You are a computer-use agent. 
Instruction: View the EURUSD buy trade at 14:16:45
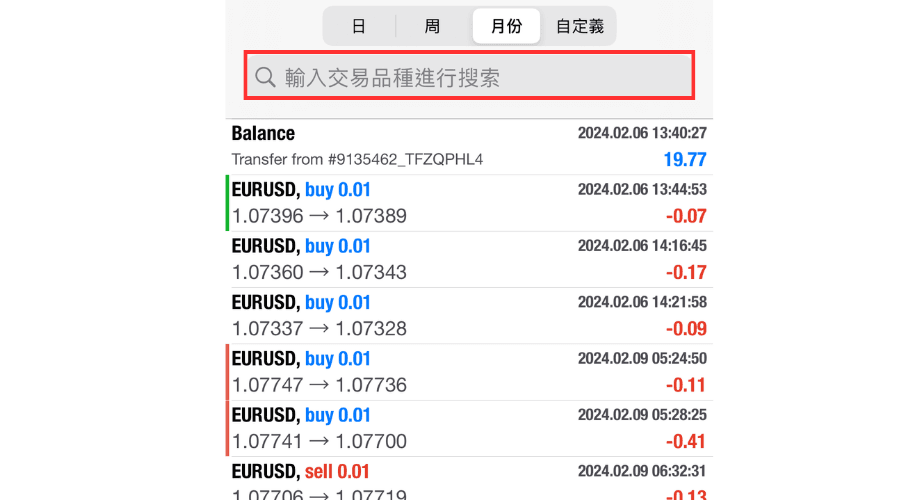[469, 259]
